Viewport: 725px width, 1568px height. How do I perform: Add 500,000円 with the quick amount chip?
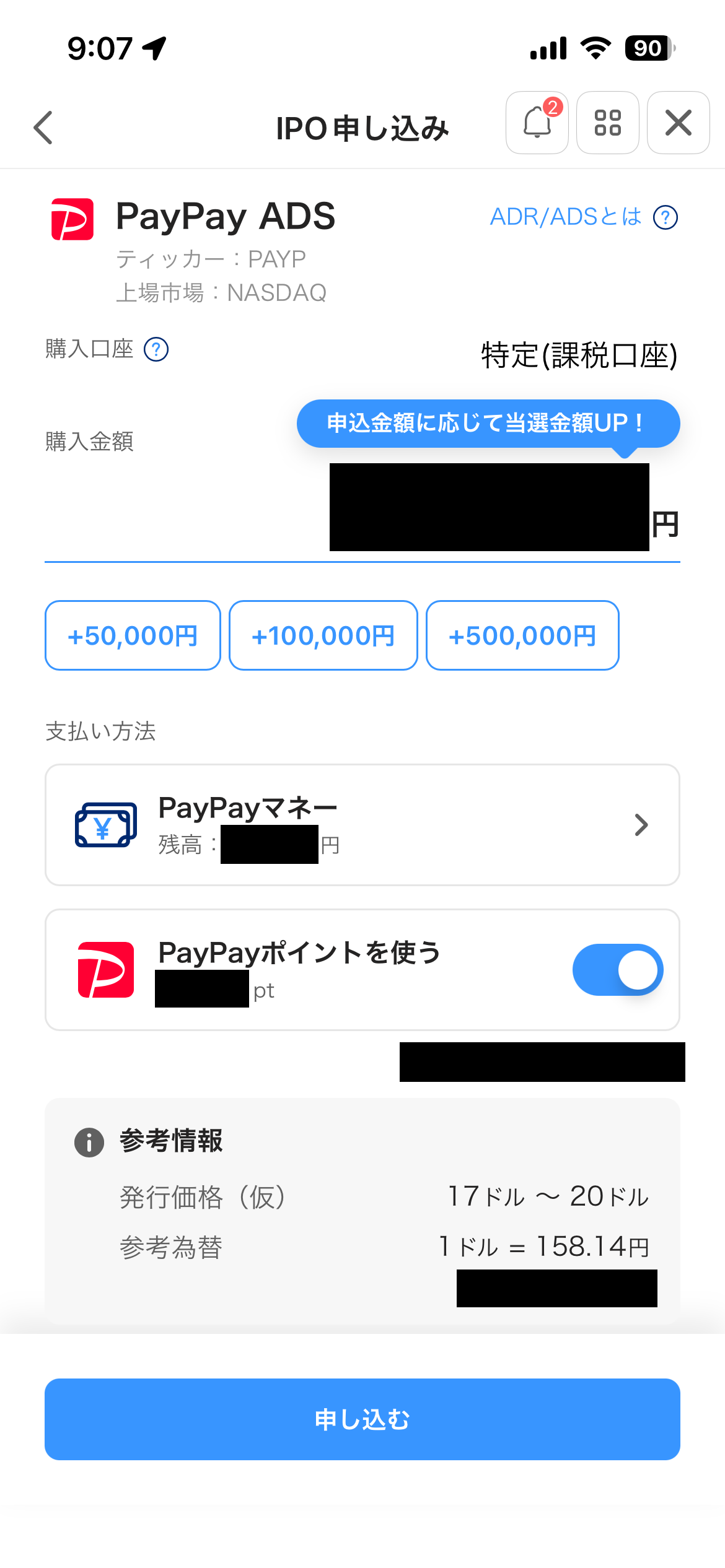coord(522,635)
